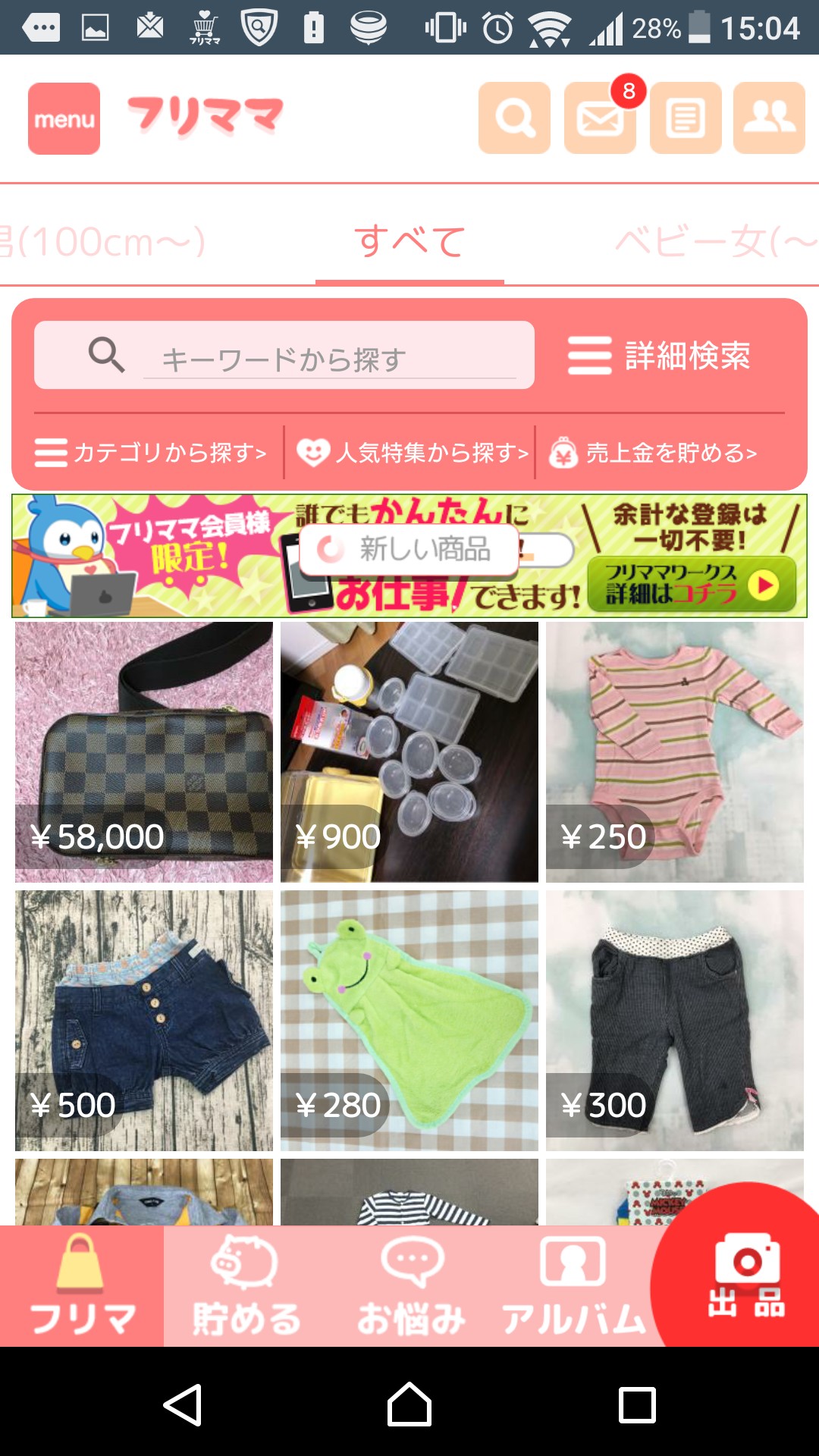Viewport: 819px width, 1456px height.
Task: Switch to the お悩み tab
Action: [x=410, y=1286]
